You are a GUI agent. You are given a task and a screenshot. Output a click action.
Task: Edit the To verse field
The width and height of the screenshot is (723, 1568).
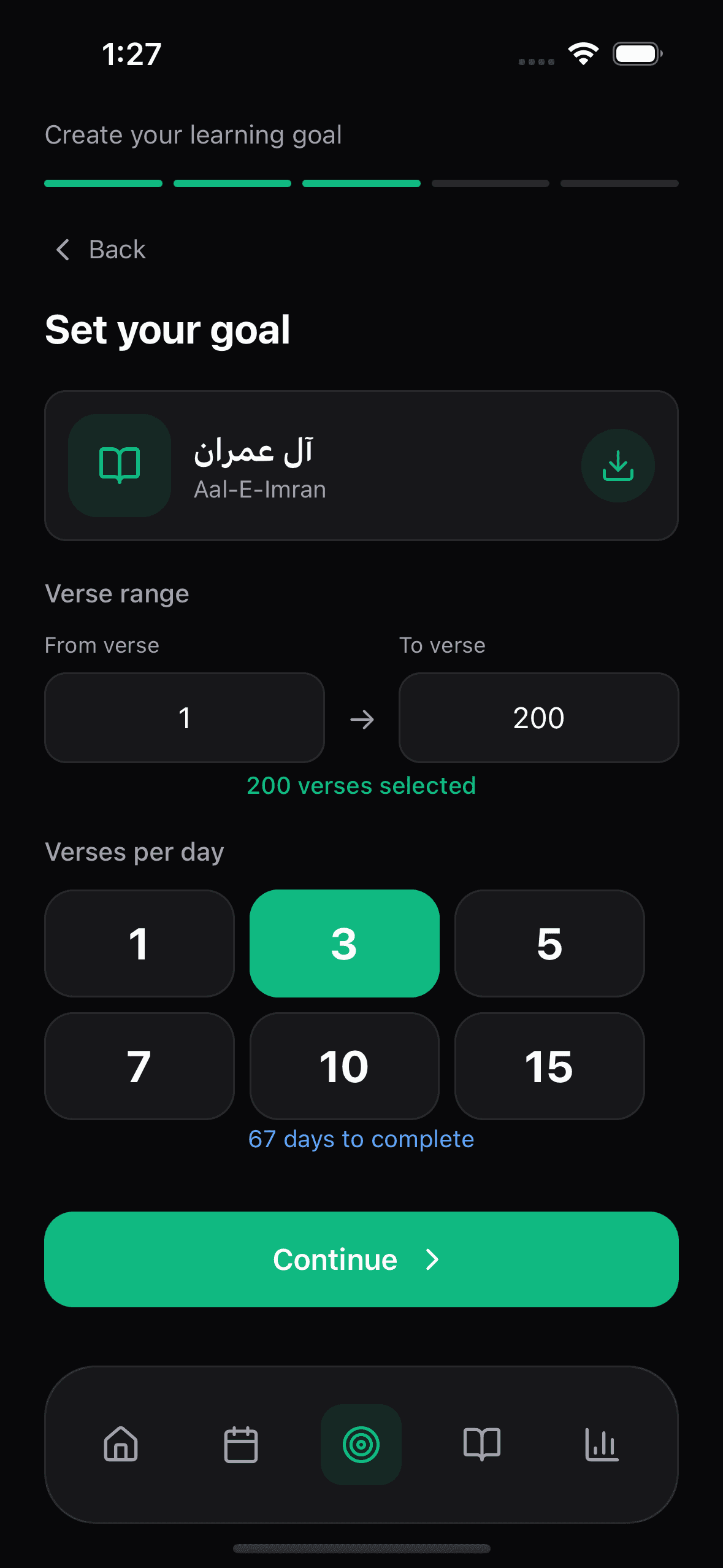click(538, 718)
